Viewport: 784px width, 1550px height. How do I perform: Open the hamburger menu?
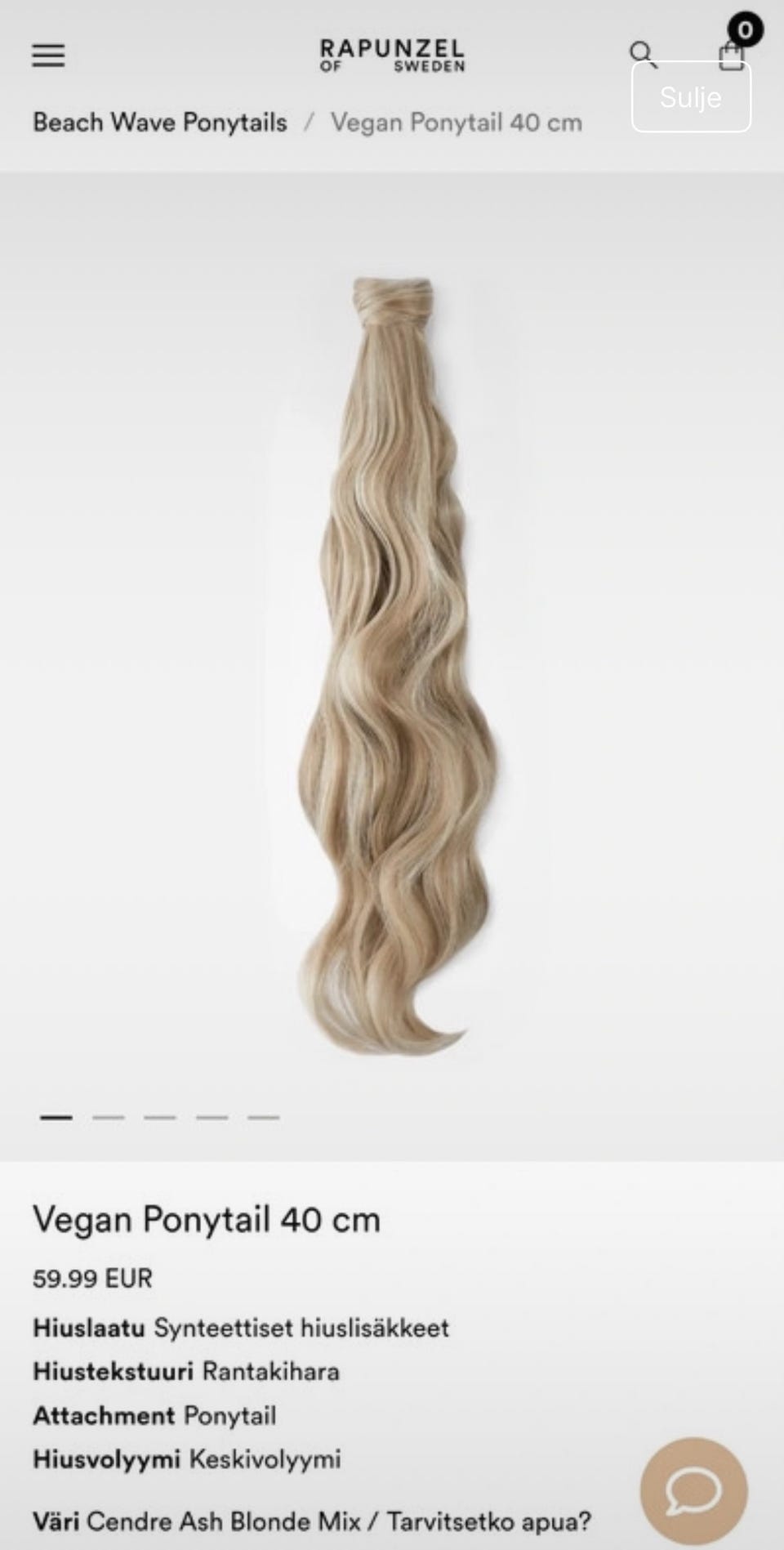48,55
